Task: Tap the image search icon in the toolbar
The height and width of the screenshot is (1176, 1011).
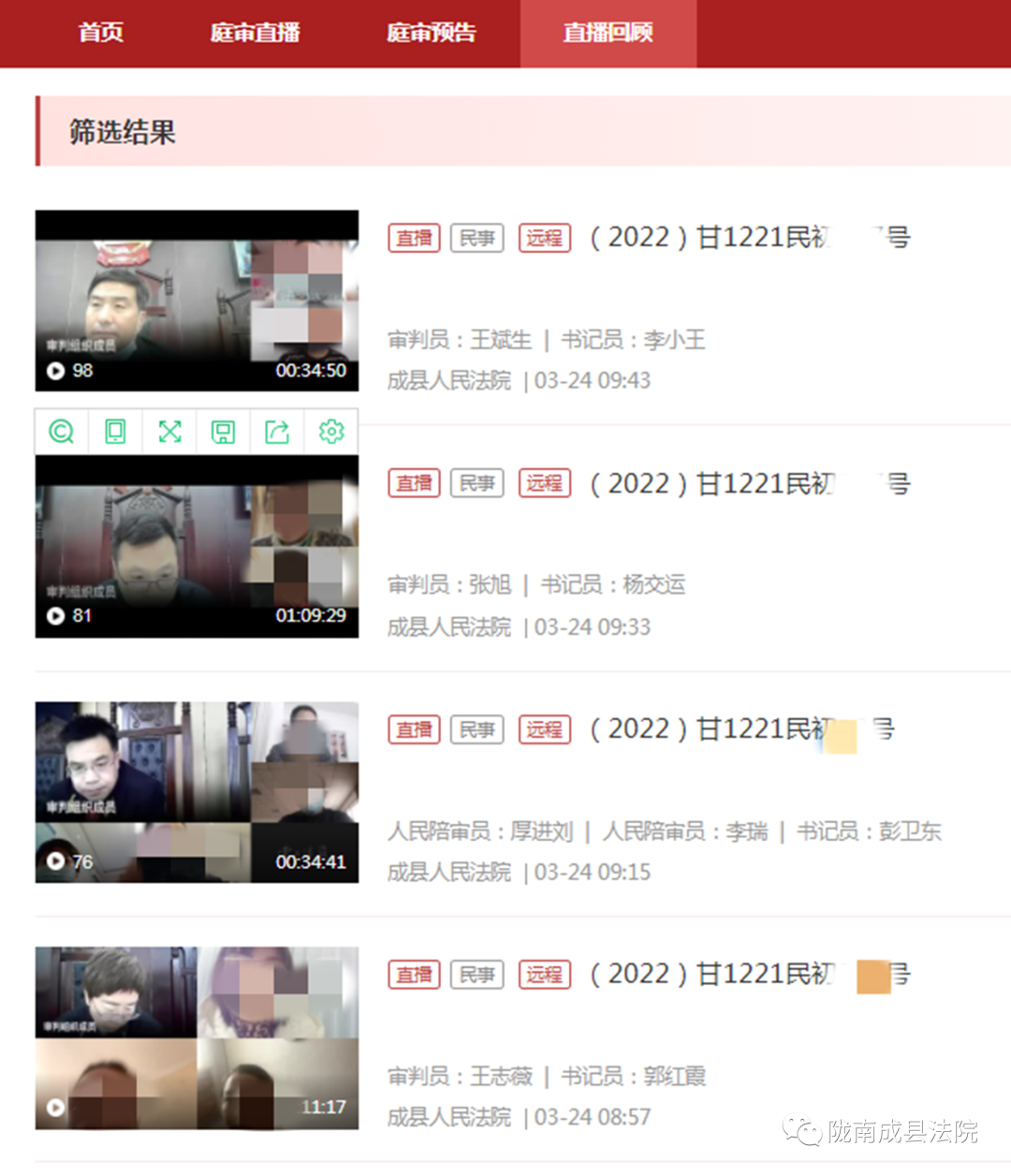Action: click(x=62, y=432)
